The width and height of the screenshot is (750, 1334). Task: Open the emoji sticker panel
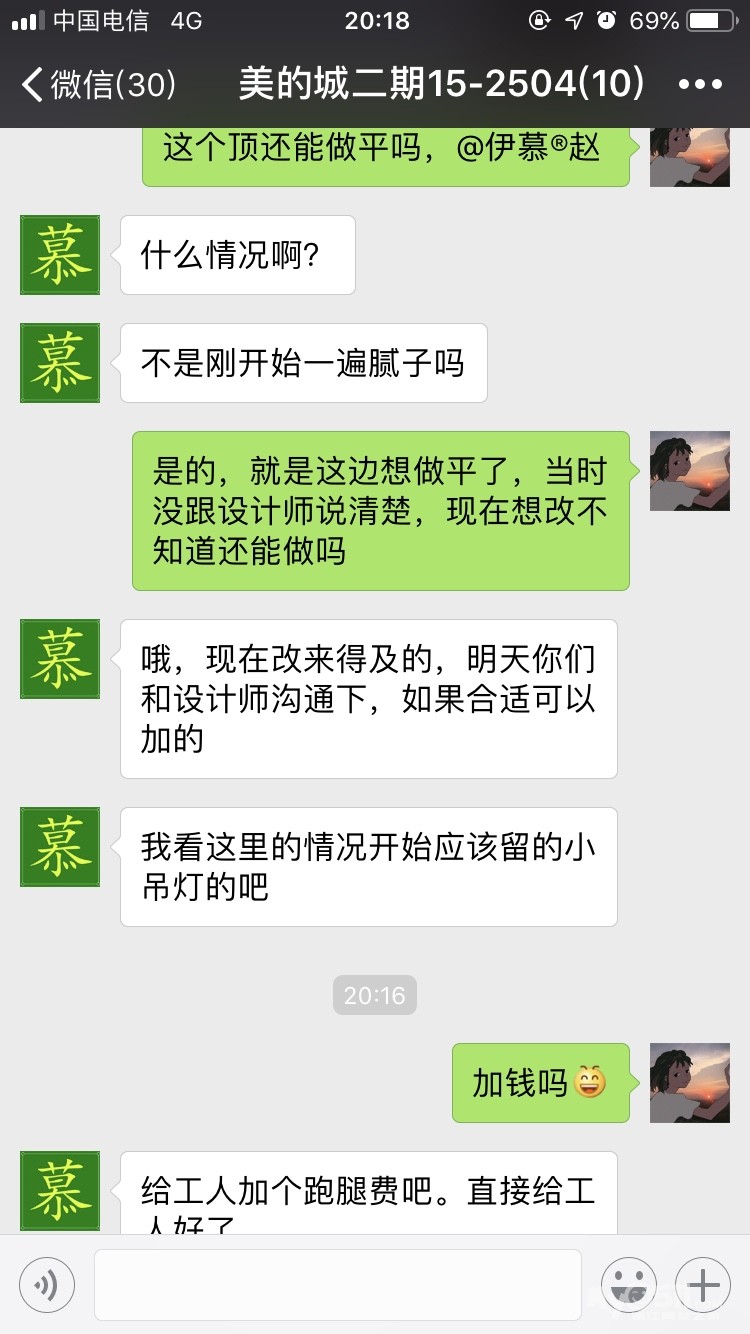point(628,1284)
